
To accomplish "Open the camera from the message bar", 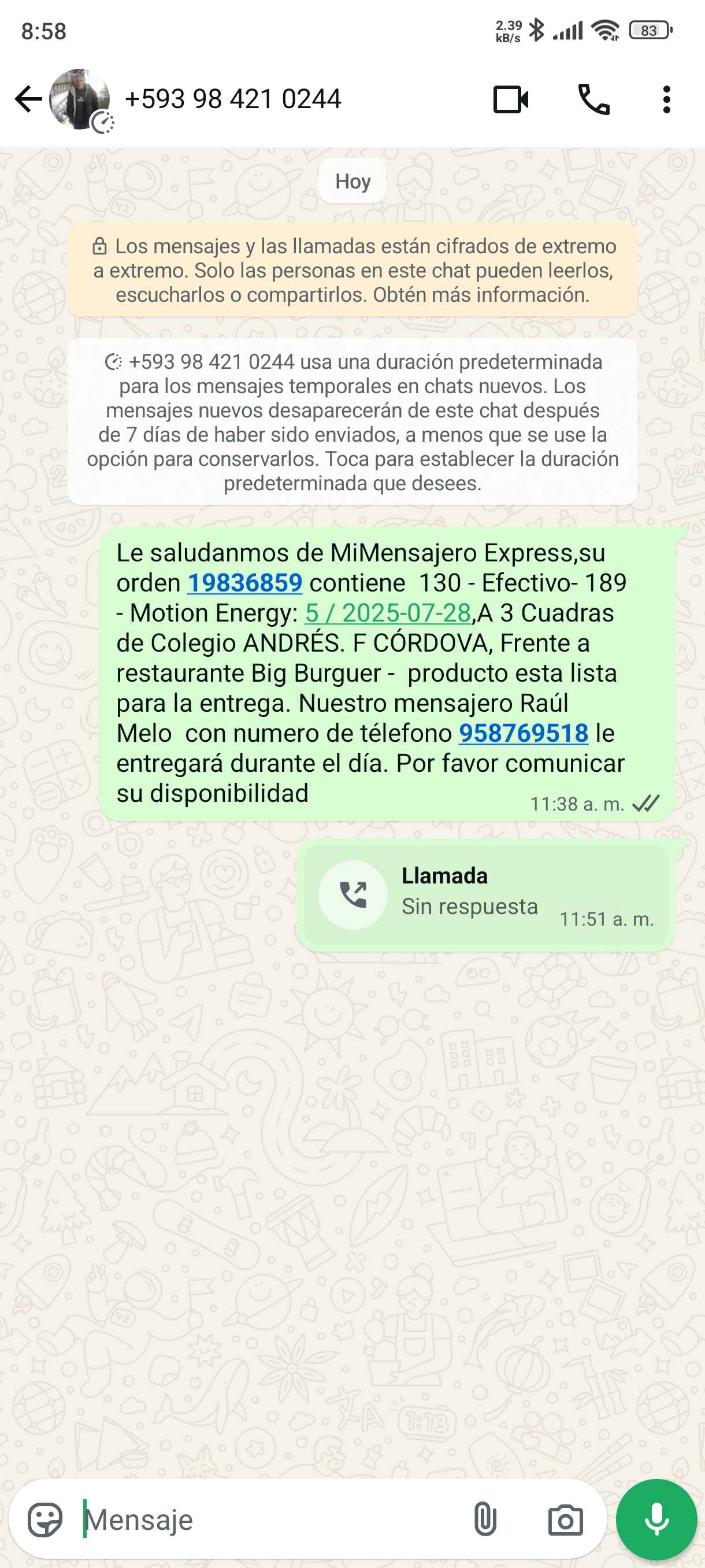I will click(x=565, y=1520).
